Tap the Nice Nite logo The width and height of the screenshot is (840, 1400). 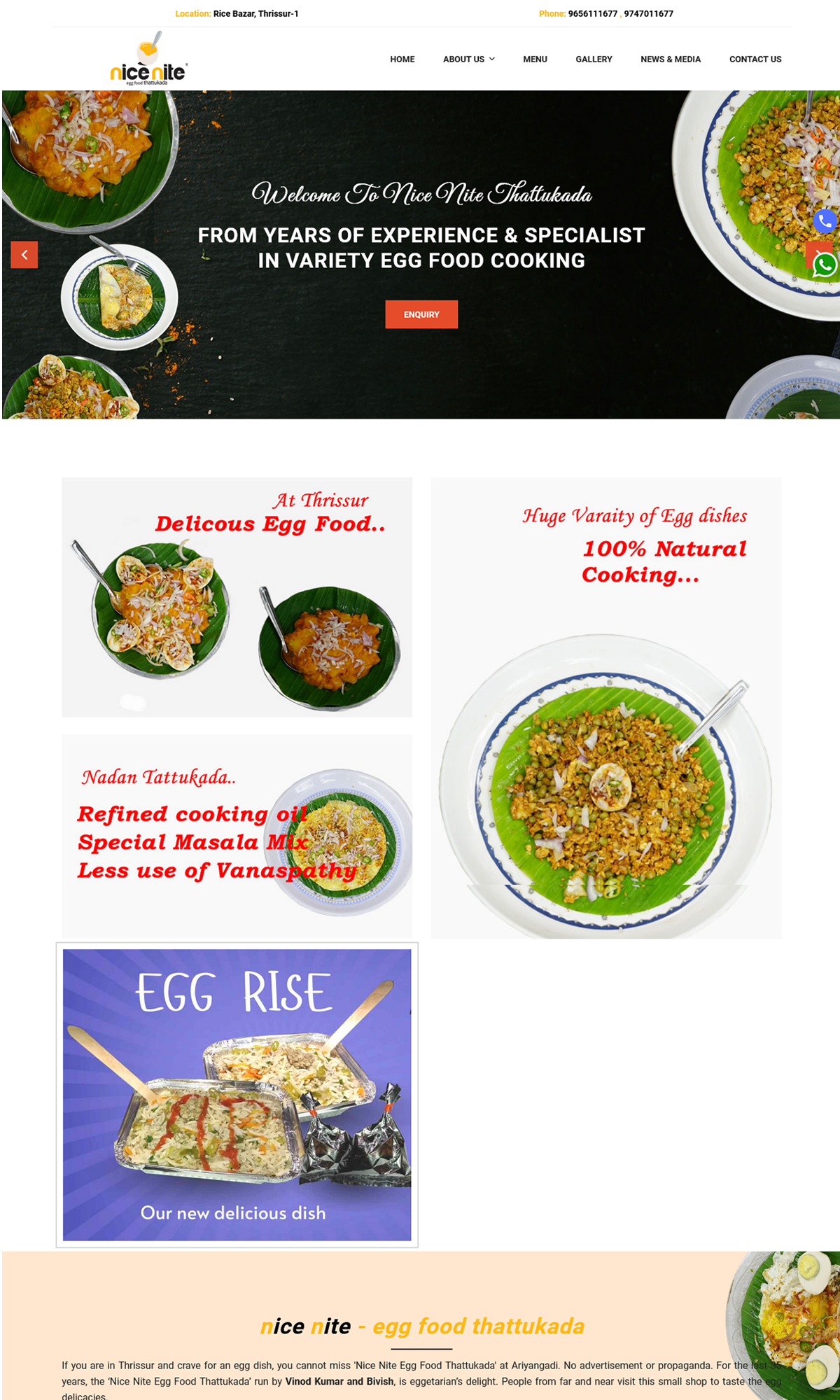(x=148, y=60)
